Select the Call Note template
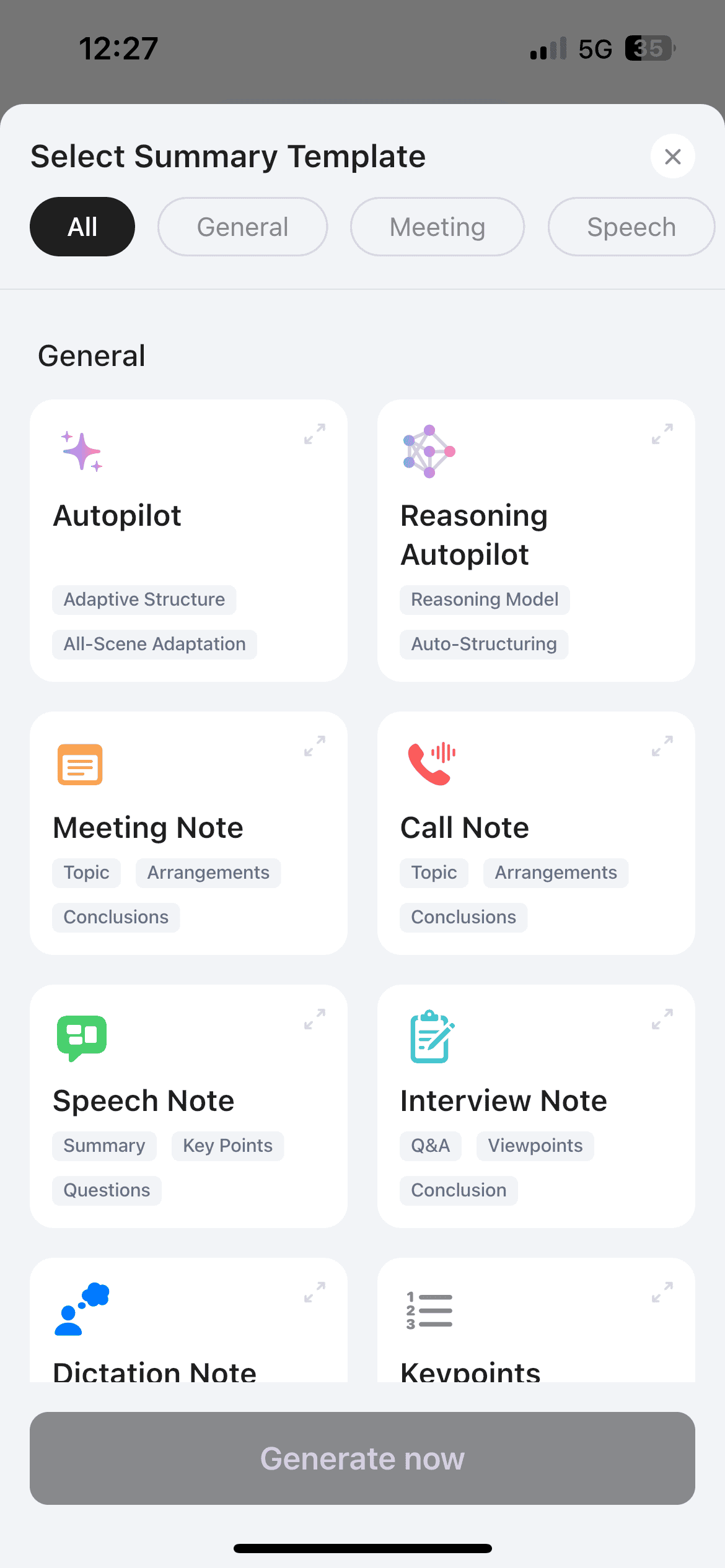This screenshot has height=1568, width=725. (x=535, y=832)
